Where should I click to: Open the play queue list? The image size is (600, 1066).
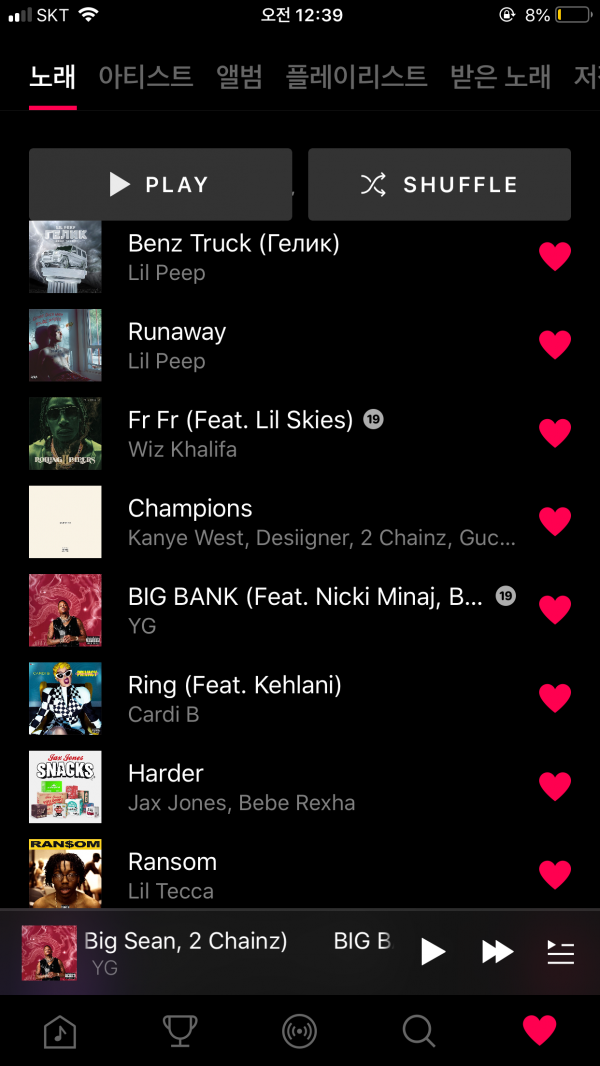[560, 951]
